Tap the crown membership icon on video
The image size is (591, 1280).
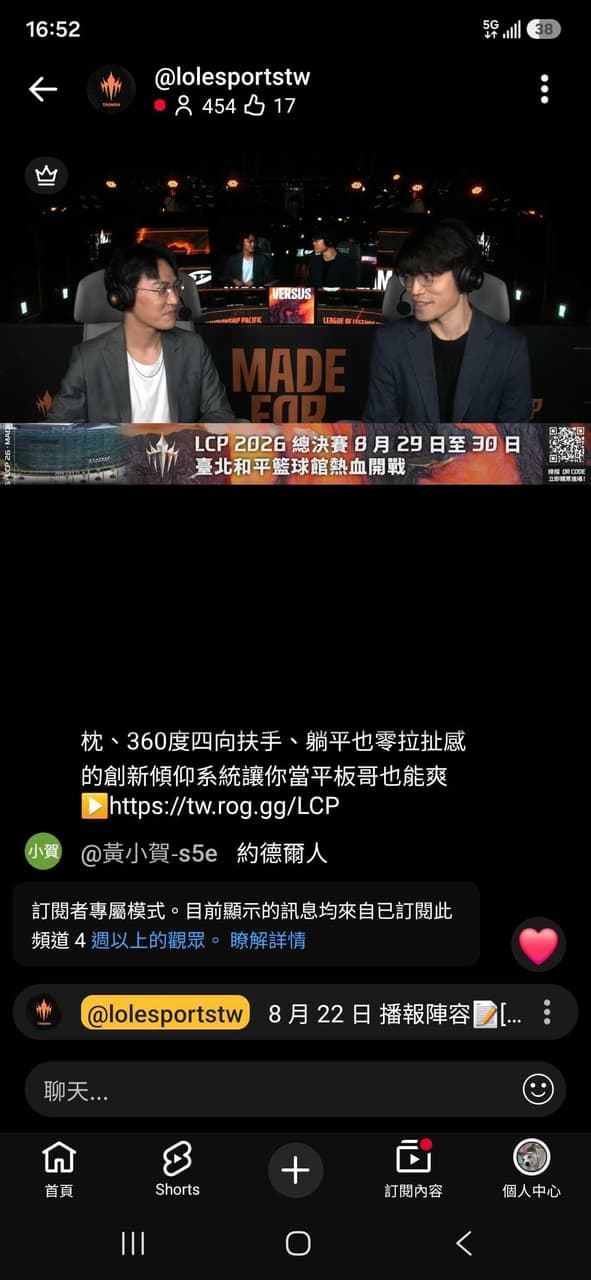click(46, 175)
